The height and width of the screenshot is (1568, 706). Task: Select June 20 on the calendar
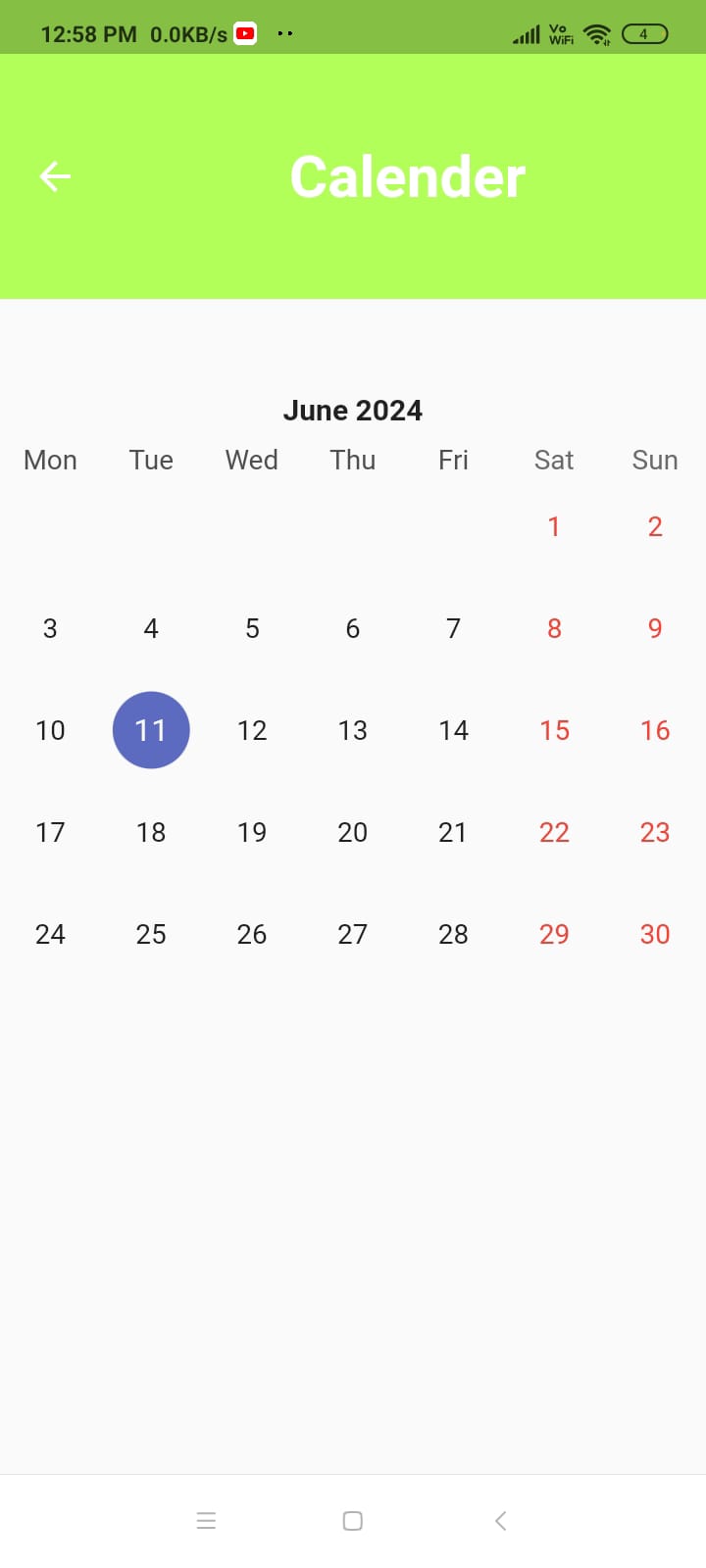[x=353, y=832]
